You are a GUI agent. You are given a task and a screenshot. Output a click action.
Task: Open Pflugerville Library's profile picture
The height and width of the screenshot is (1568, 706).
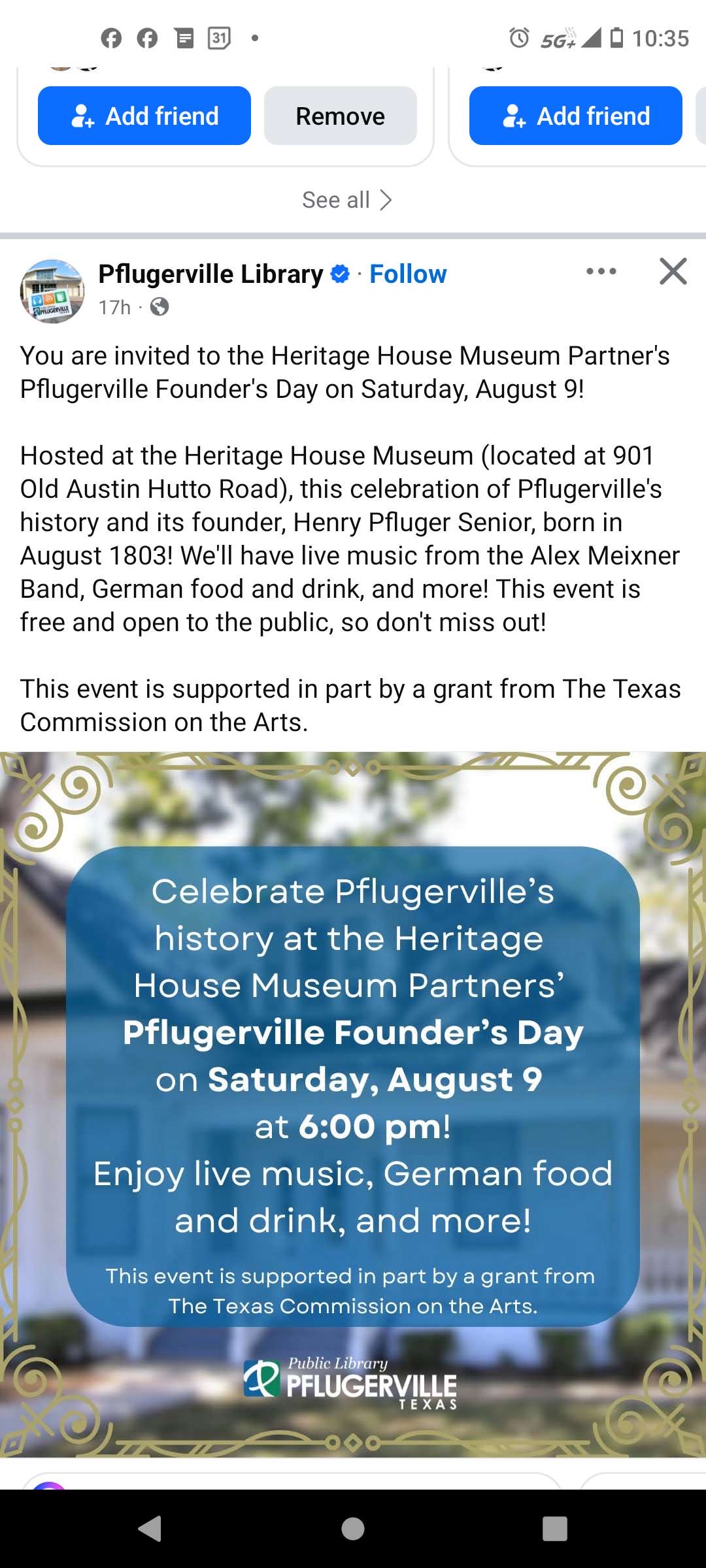click(52, 291)
